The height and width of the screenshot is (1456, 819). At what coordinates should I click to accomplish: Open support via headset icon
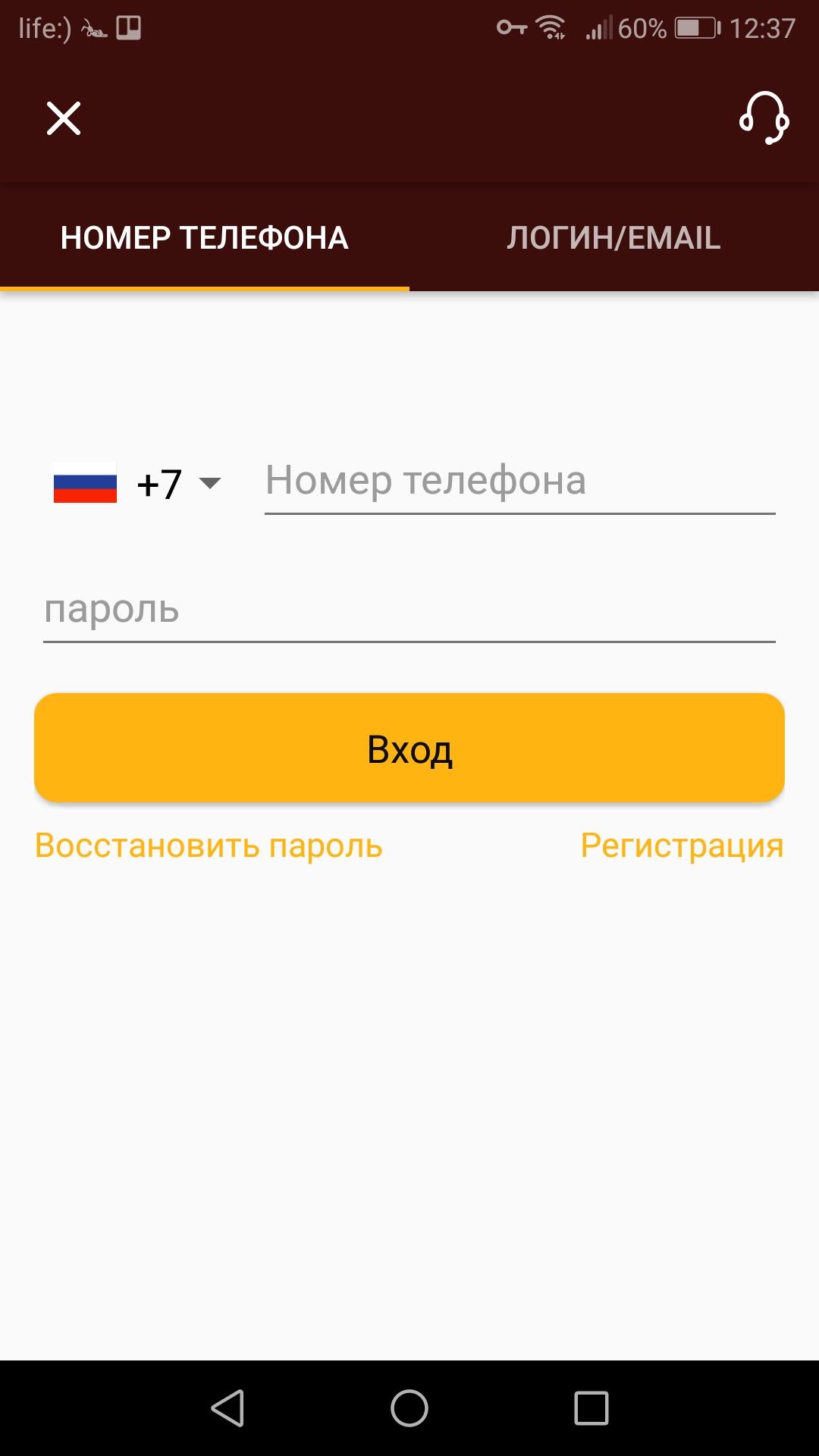click(x=764, y=119)
